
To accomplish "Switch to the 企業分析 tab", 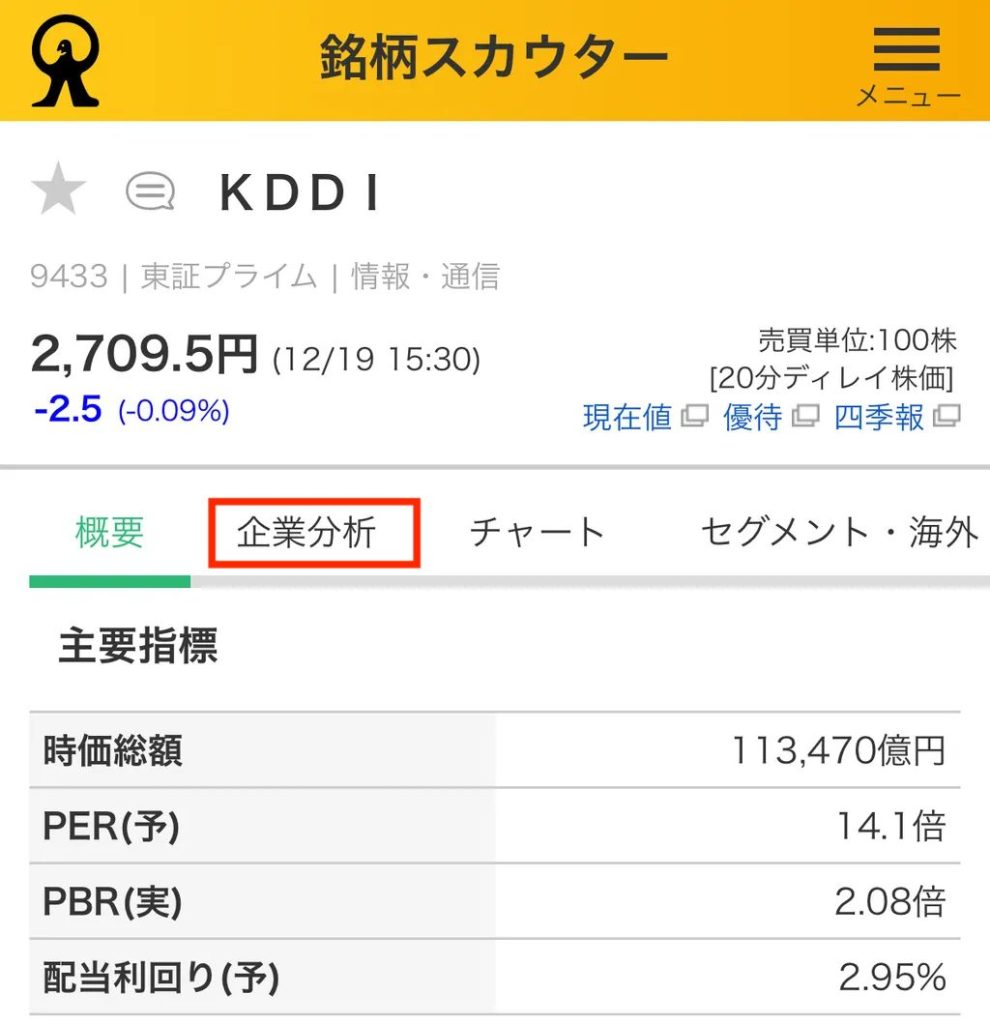I will [x=306, y=533].
